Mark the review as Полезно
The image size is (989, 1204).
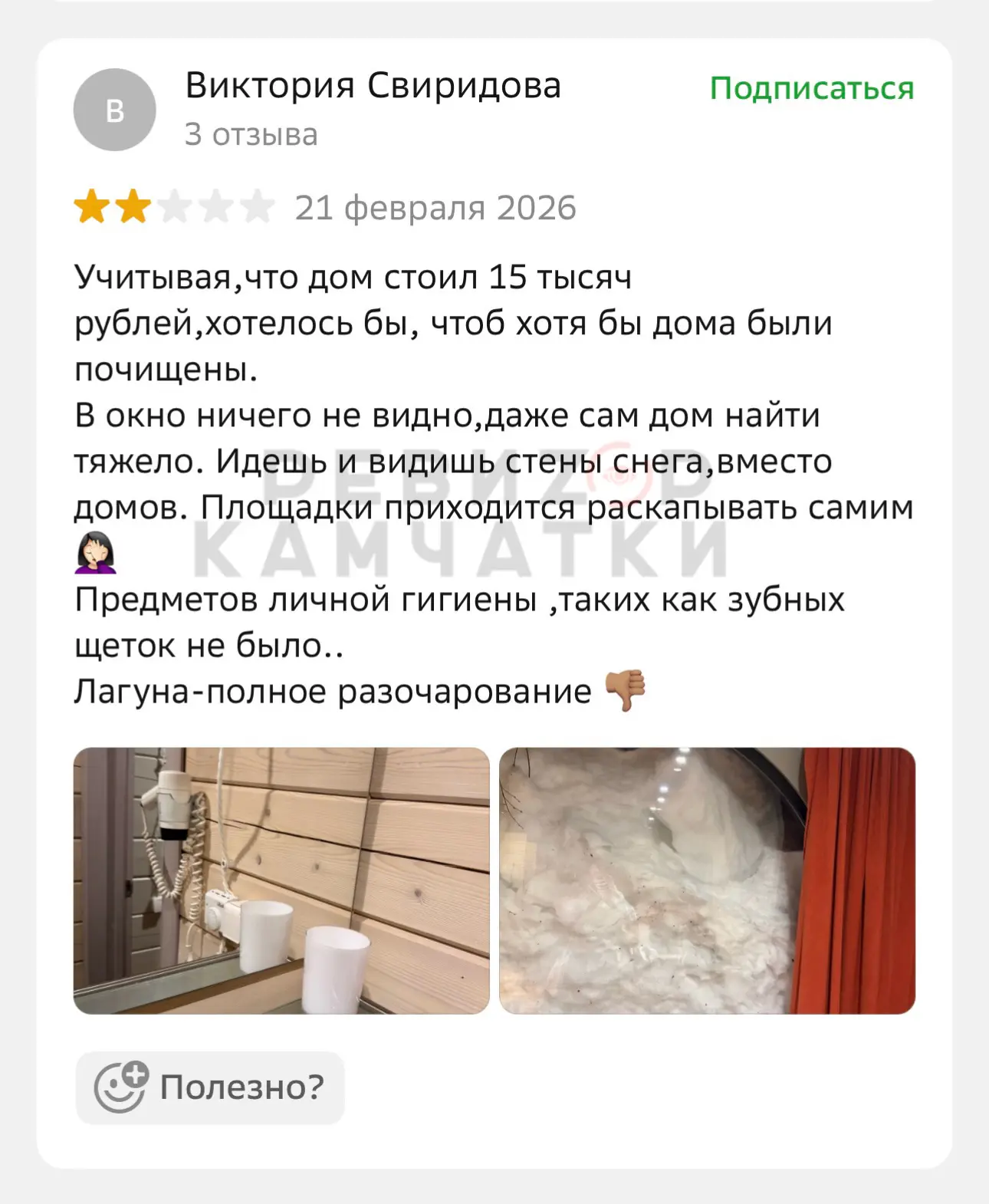click(210, 1087)
